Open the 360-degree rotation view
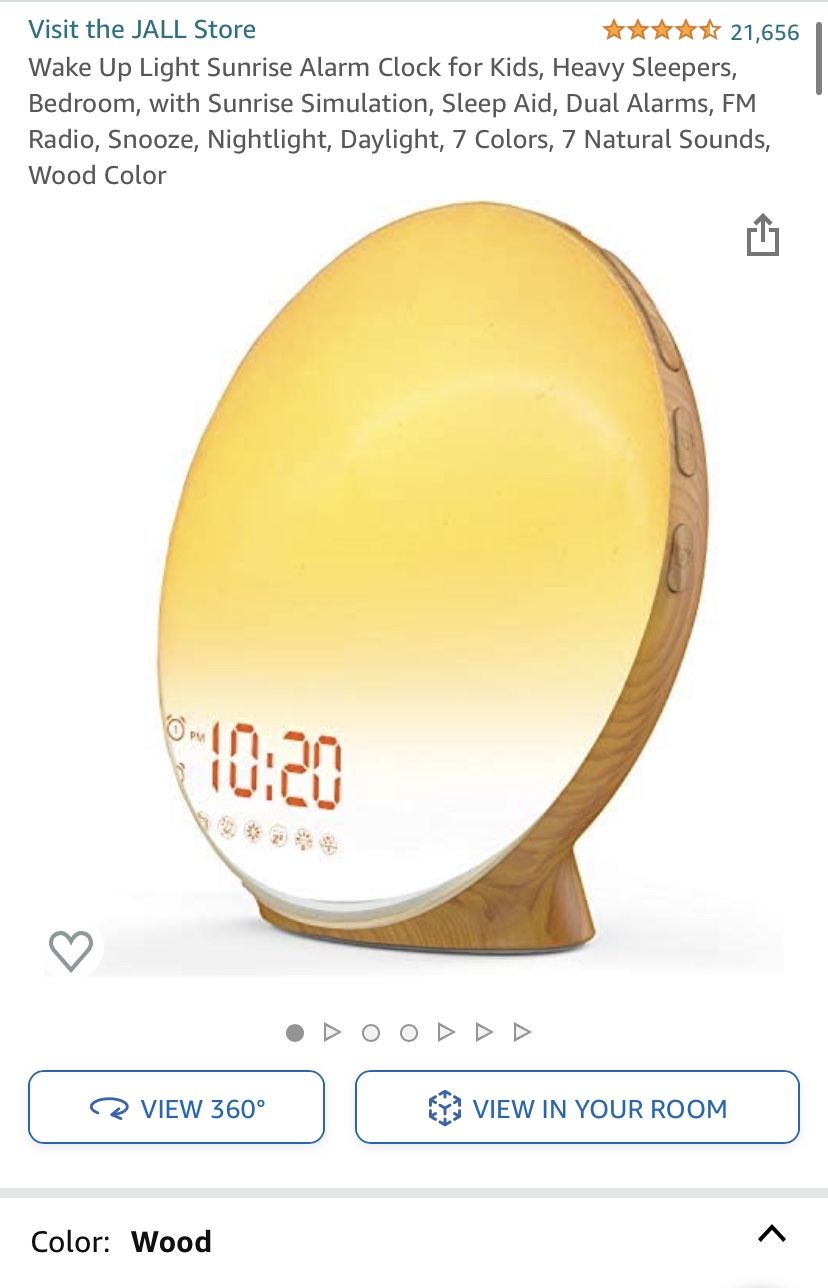828x1288 pixels. 176,1107
